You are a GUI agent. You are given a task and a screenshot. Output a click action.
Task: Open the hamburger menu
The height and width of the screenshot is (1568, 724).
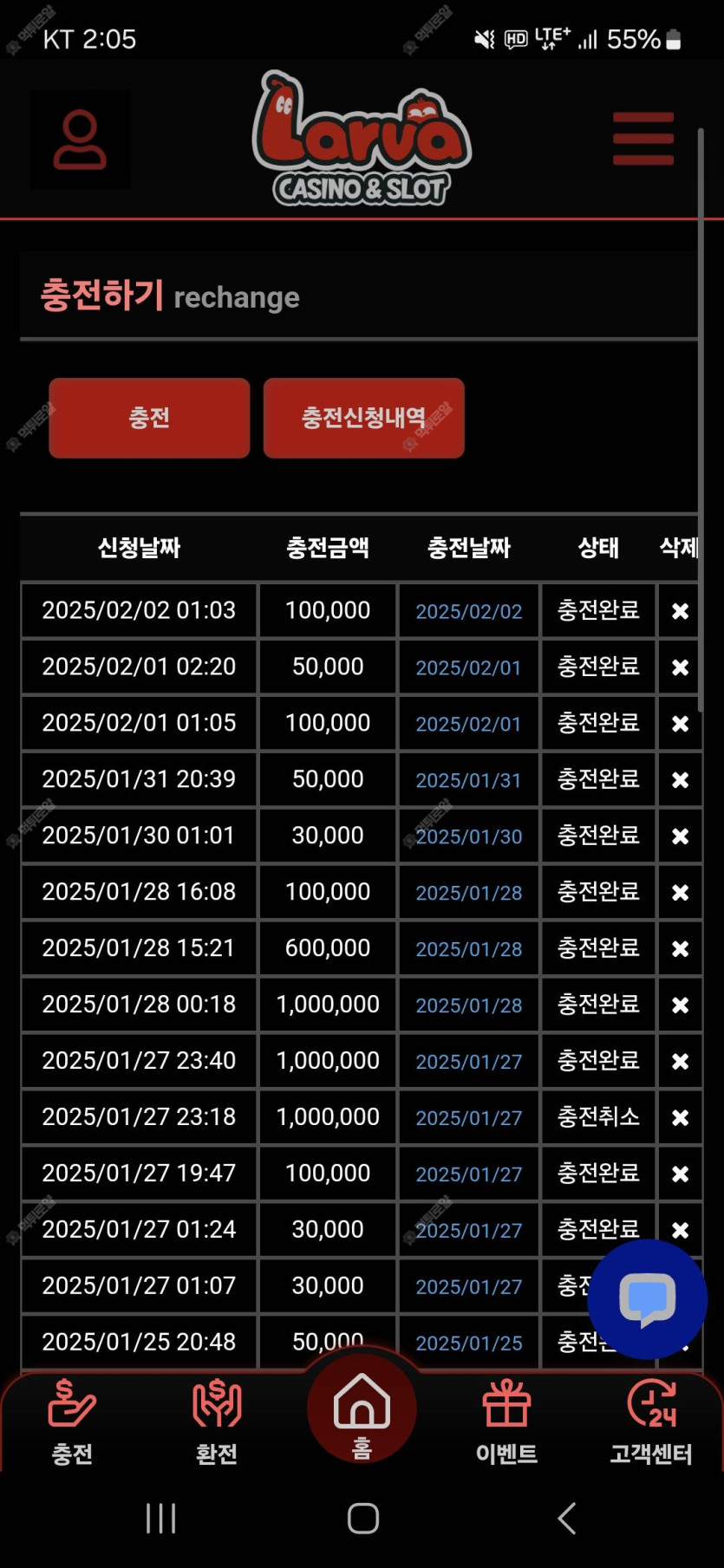point(642,139)
